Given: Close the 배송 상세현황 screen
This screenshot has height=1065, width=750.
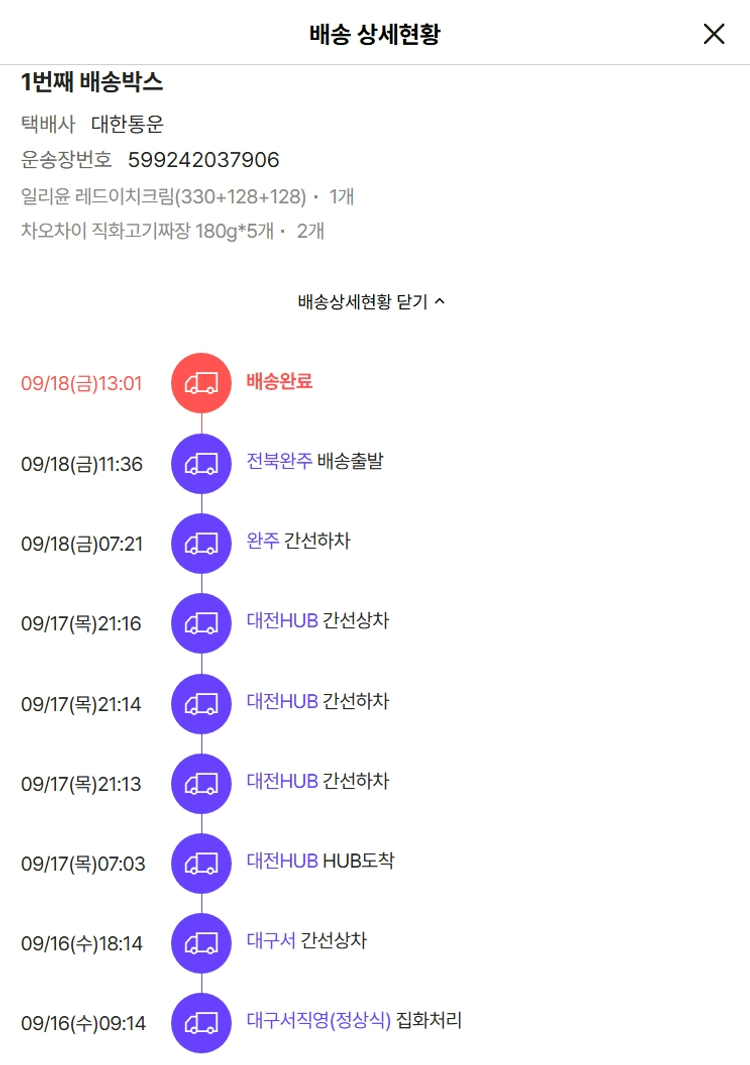Looking at the screenshot, I should tap(713, 34).
